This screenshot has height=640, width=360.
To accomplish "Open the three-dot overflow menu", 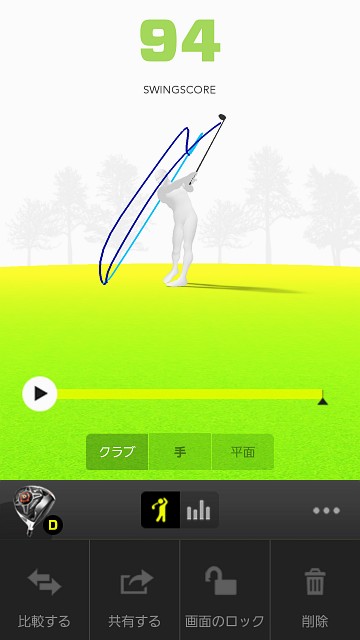I will click(326, 510).
